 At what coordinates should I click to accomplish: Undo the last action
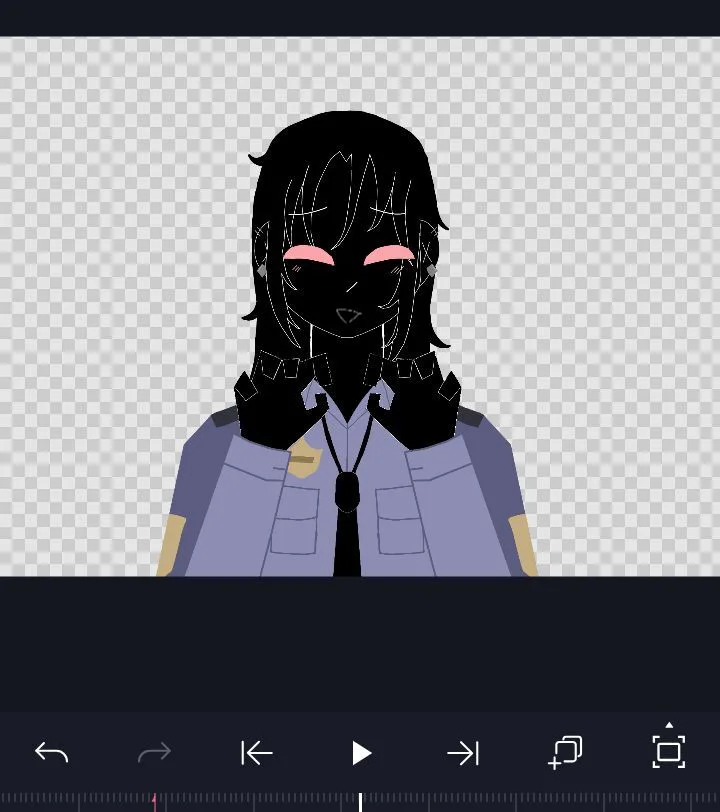click(52, 752)
